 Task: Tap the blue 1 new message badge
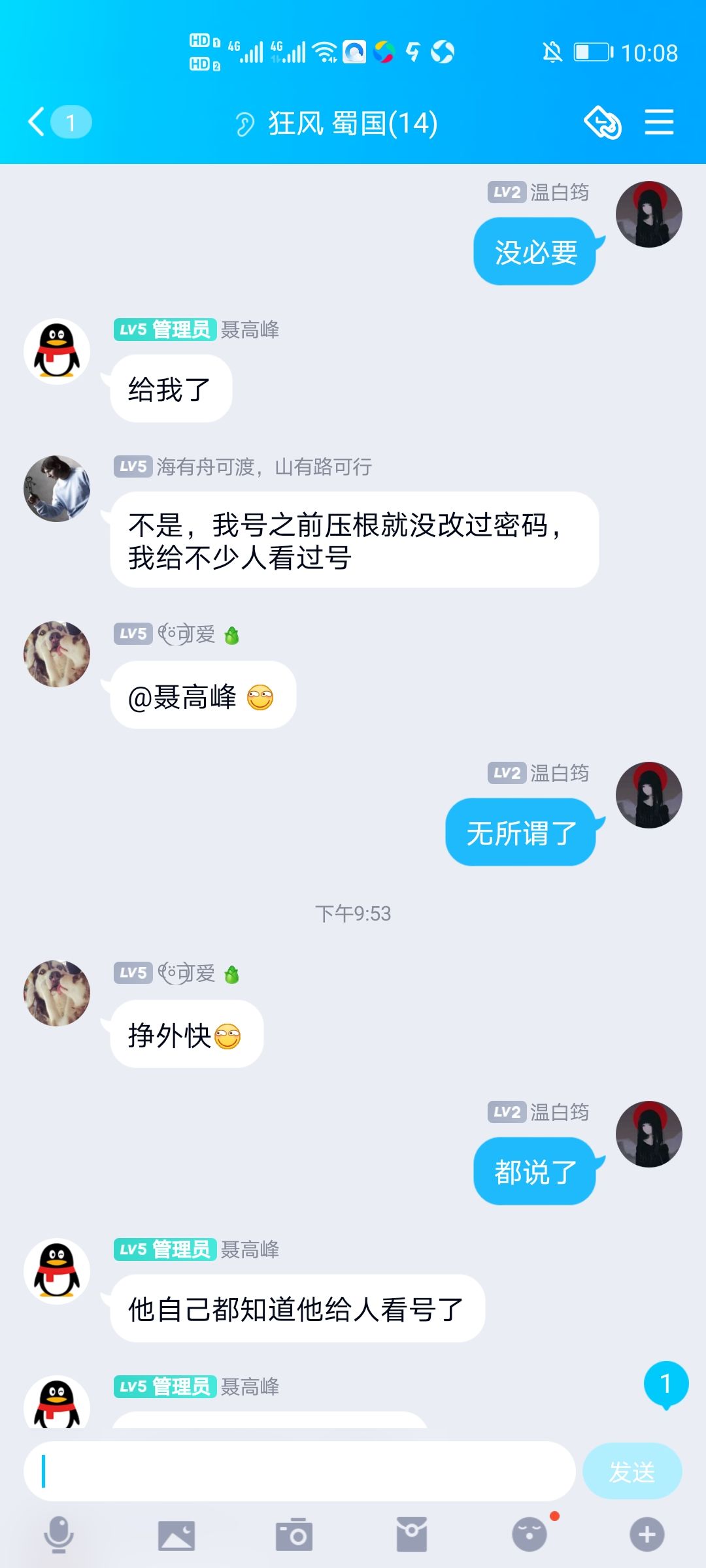[665, 1387]
